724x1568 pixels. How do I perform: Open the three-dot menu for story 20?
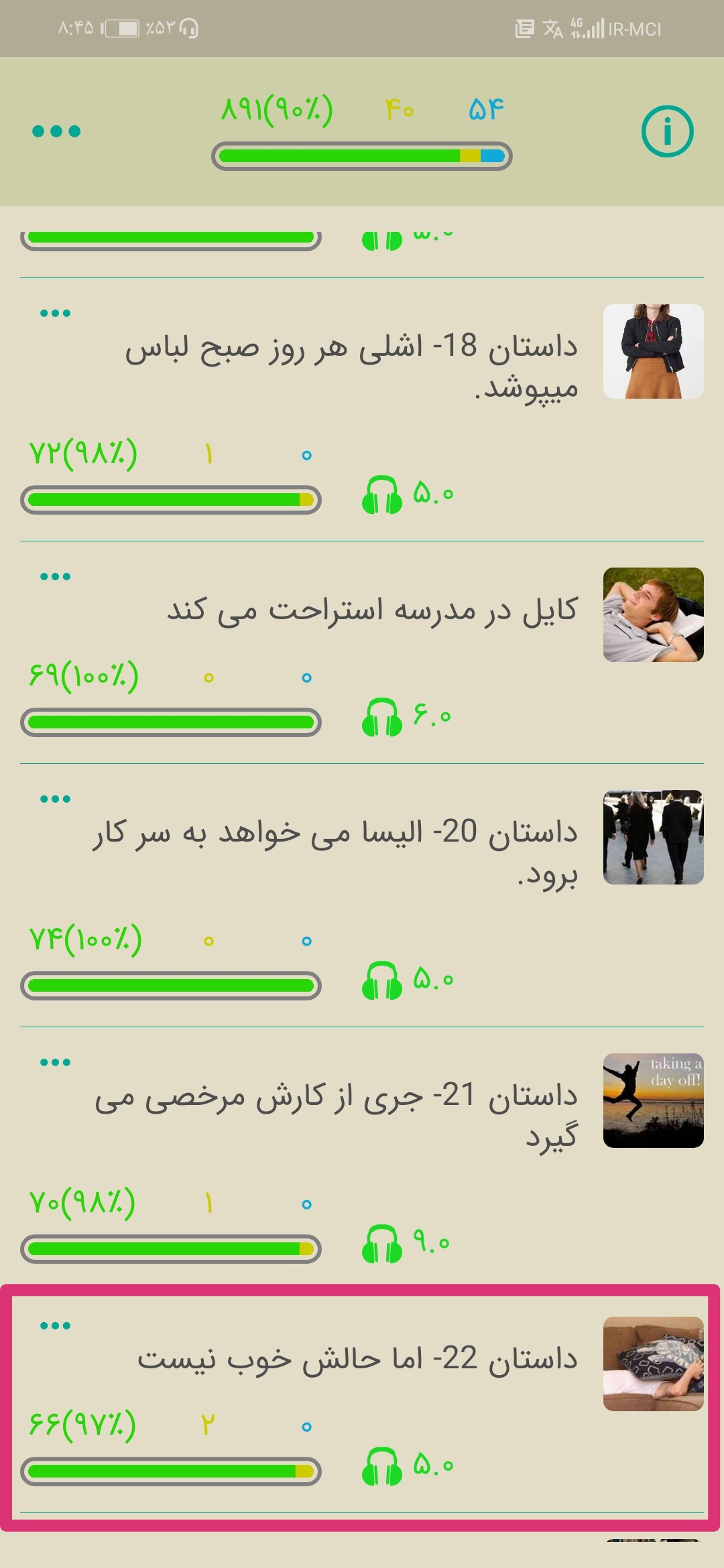(55, 799)
